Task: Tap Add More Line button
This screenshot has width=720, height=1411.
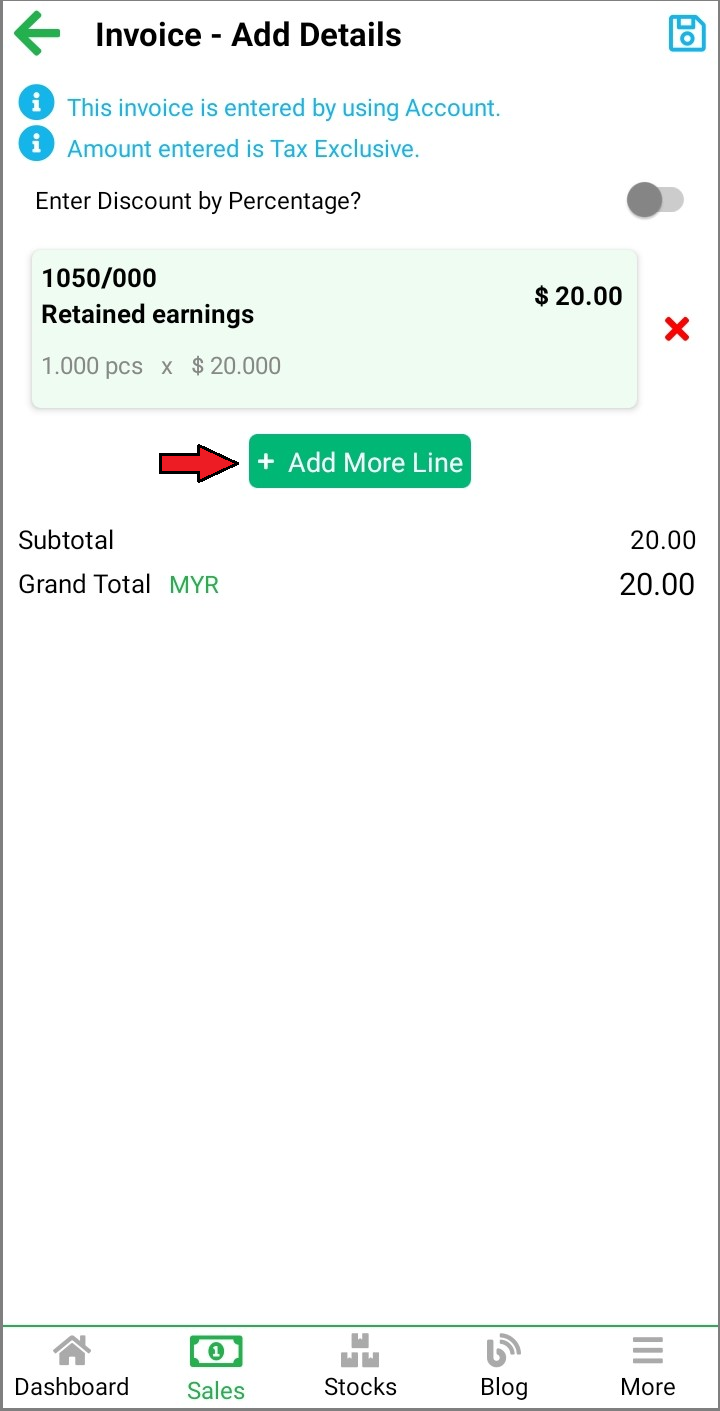Action: point(360,462)
